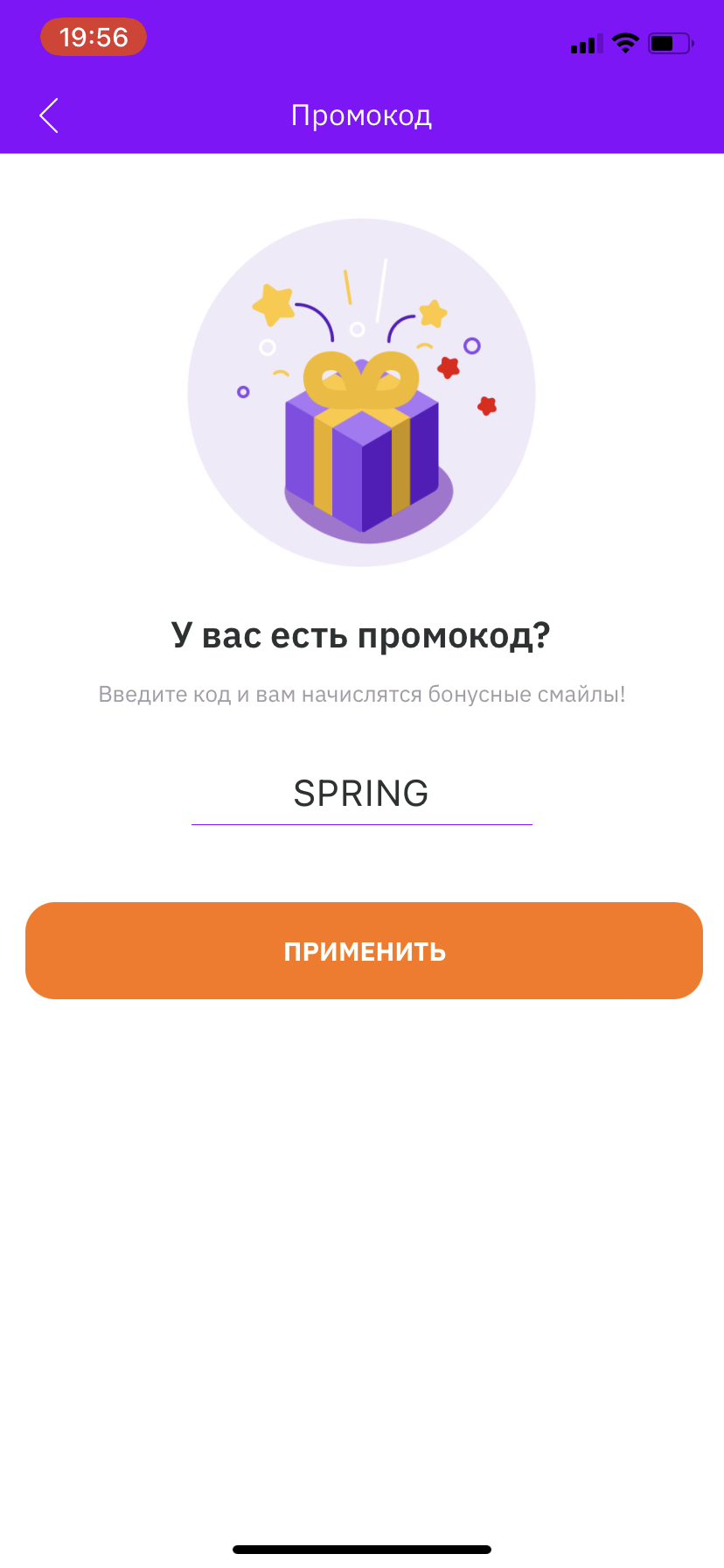Apply the code with the ПРИМЕНИТЬ button
724x1568 pixels.
coord(364,951)
